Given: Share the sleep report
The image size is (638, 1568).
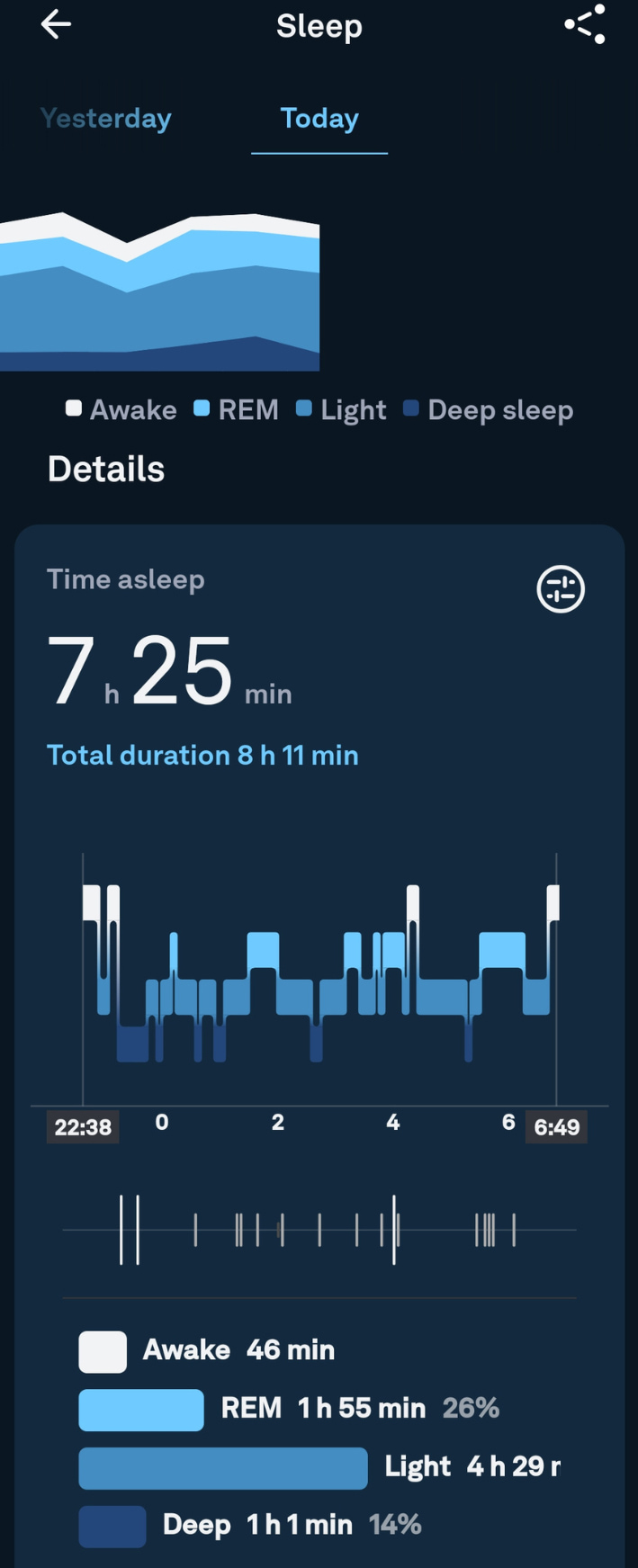Looking at the screenshot, I should coord(585,25).
